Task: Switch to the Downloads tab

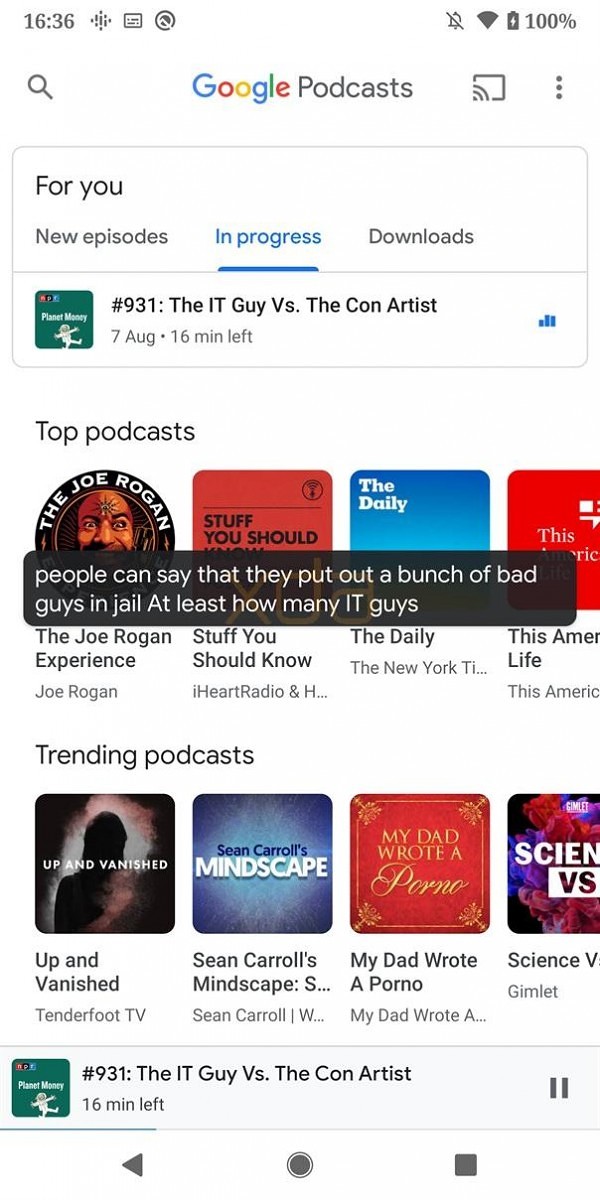Action: click(x=421, y=237)
